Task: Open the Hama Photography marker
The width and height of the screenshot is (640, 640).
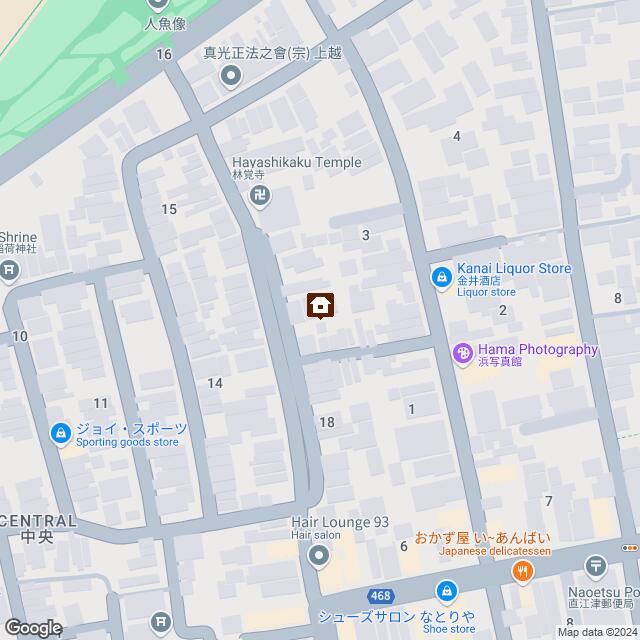Action: pyautogui.click(x=463, y=352)
